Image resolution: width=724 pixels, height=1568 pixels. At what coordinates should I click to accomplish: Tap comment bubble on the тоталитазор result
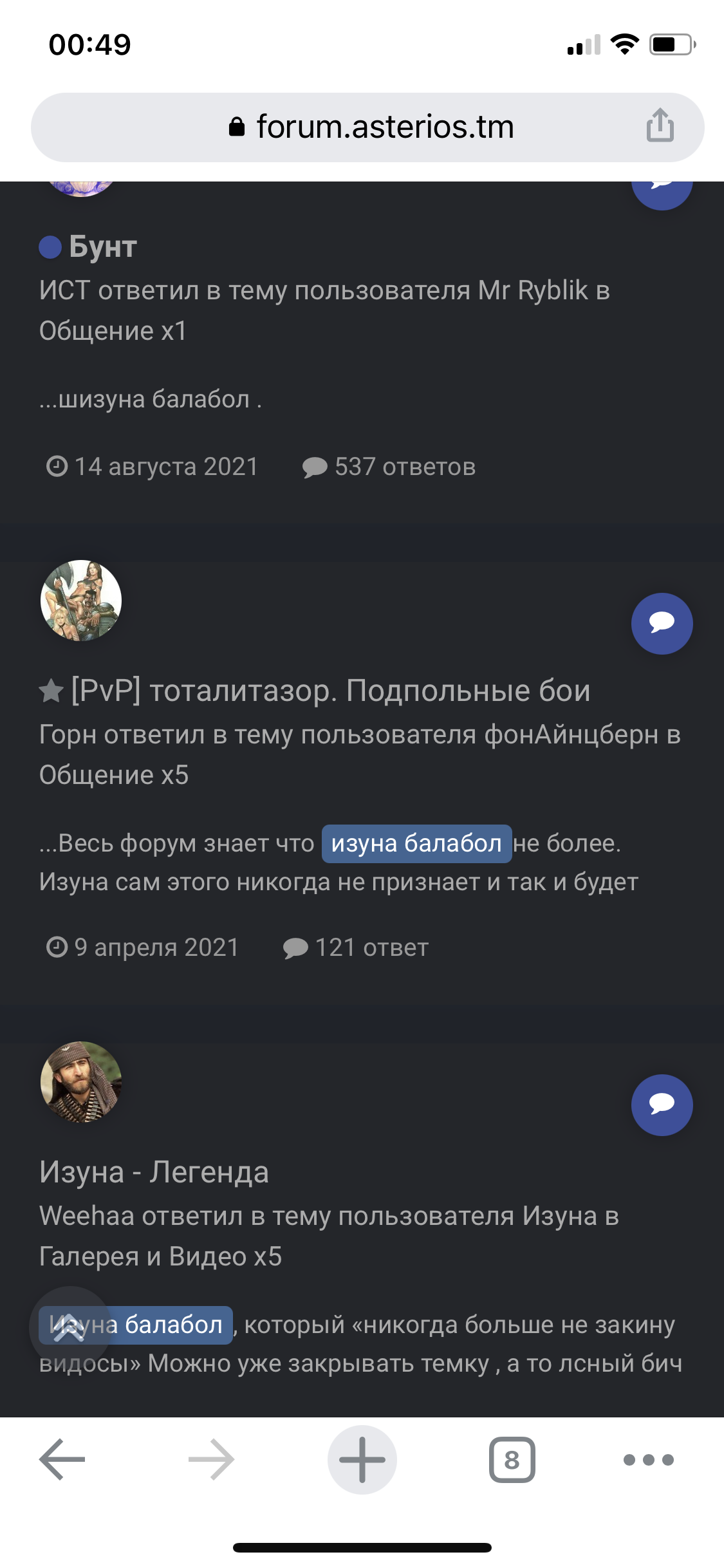(662, 623)
